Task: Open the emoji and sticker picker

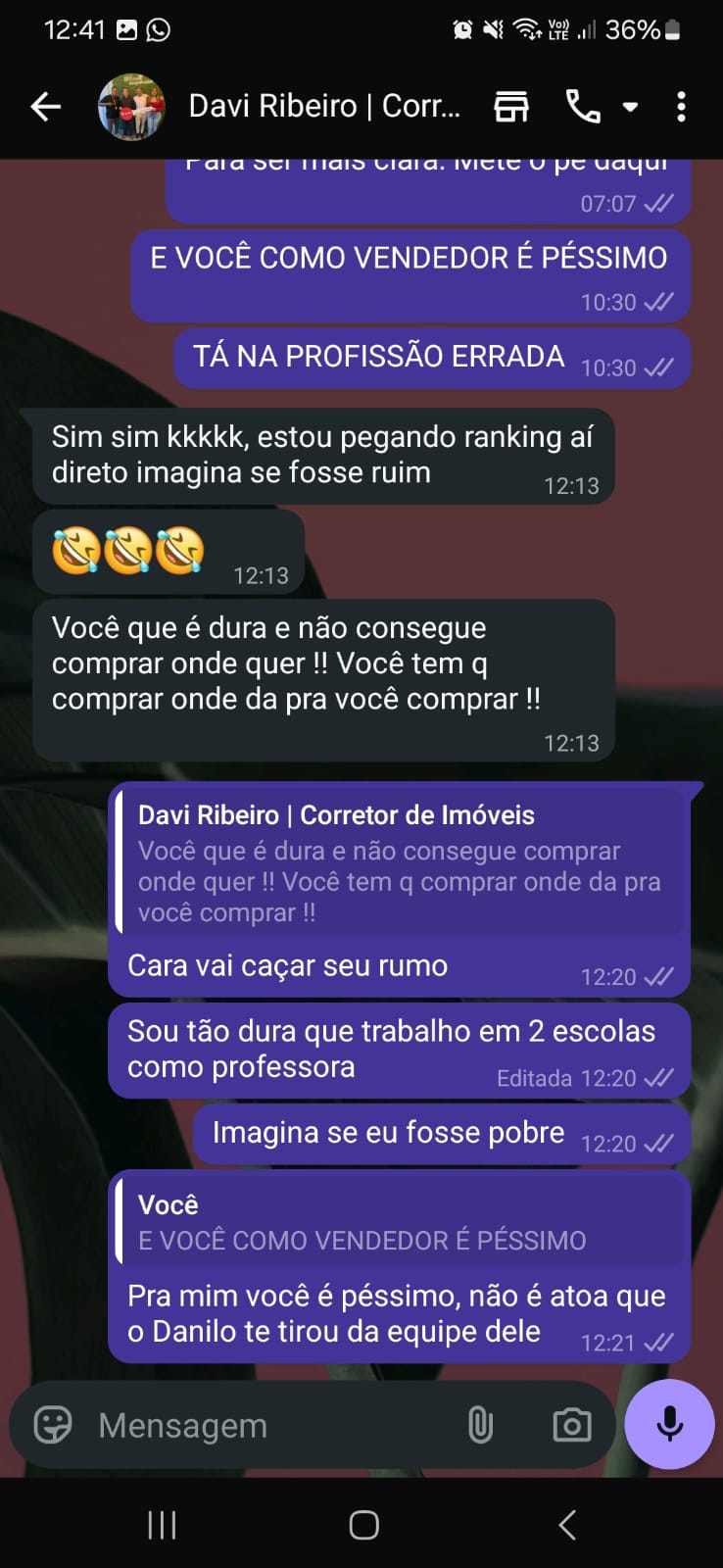Action: coord(53,1425)
